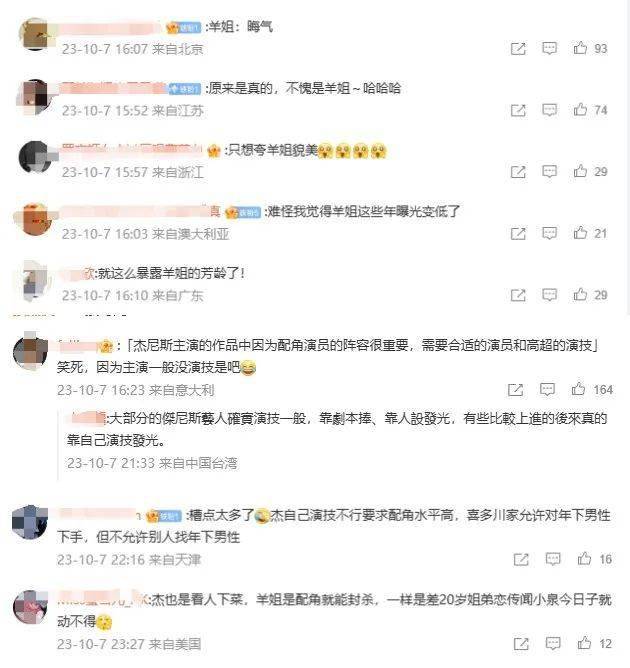This screenshot has width=630, height=668.
Task: Like the comment starting "槽点太多了"
Action: click(580, 559)
